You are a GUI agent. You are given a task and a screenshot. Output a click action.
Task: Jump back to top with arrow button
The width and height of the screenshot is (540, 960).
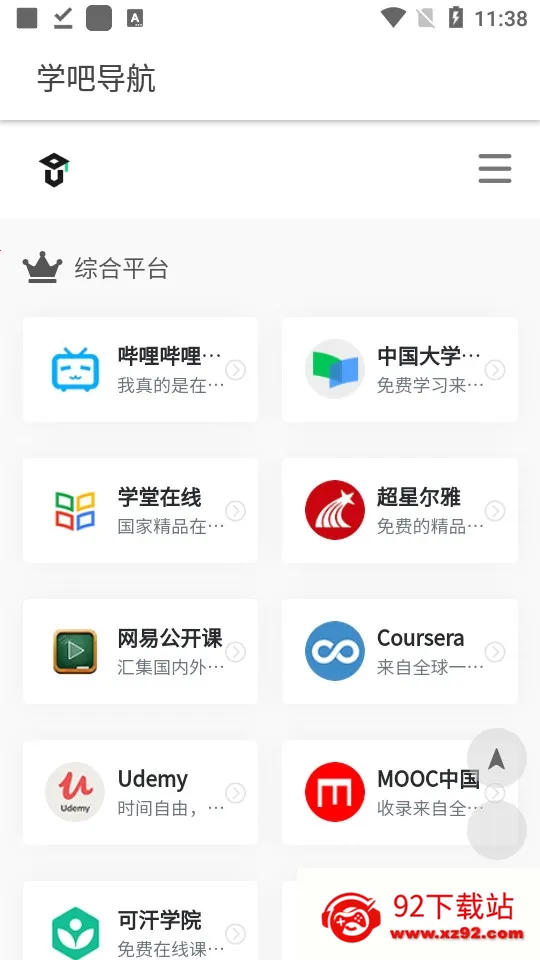pos(497,758)
